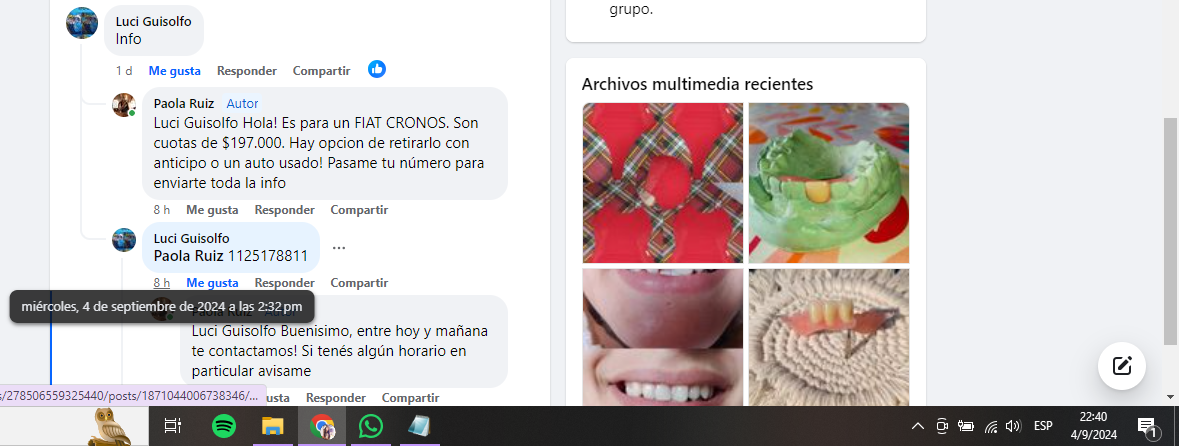1179x446 pixels.
Task: Like Luci Guisolfo's phone number comment
Action: pyautogui.click(x=212, y=283)
